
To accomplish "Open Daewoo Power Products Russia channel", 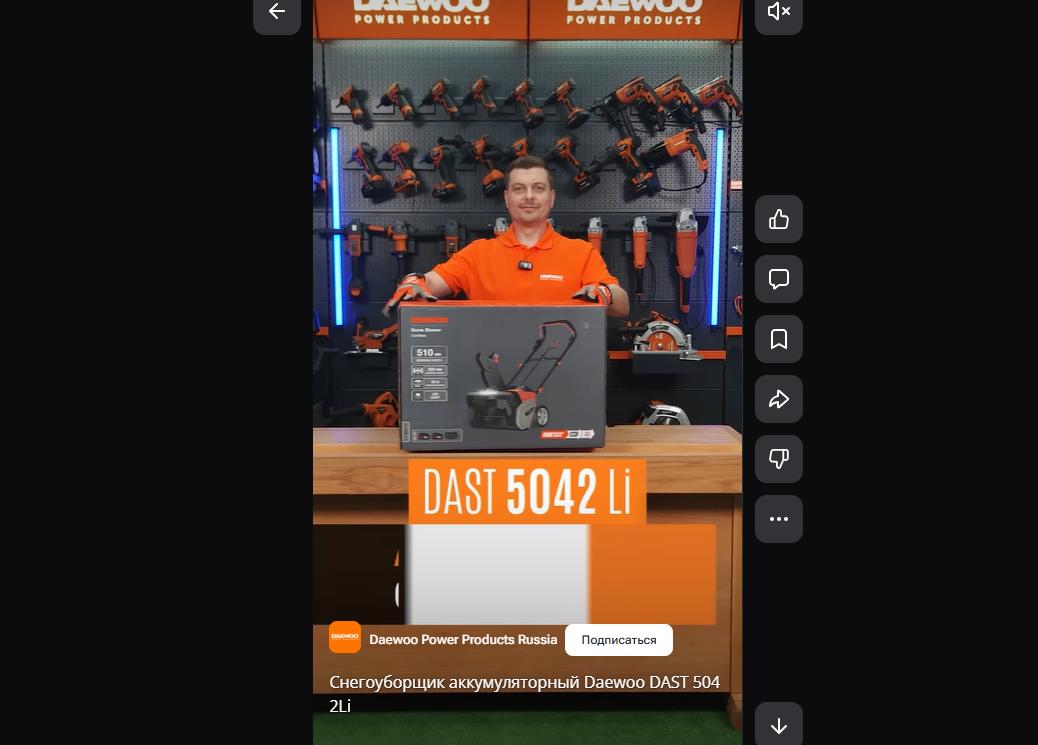I will pos(462,640).
